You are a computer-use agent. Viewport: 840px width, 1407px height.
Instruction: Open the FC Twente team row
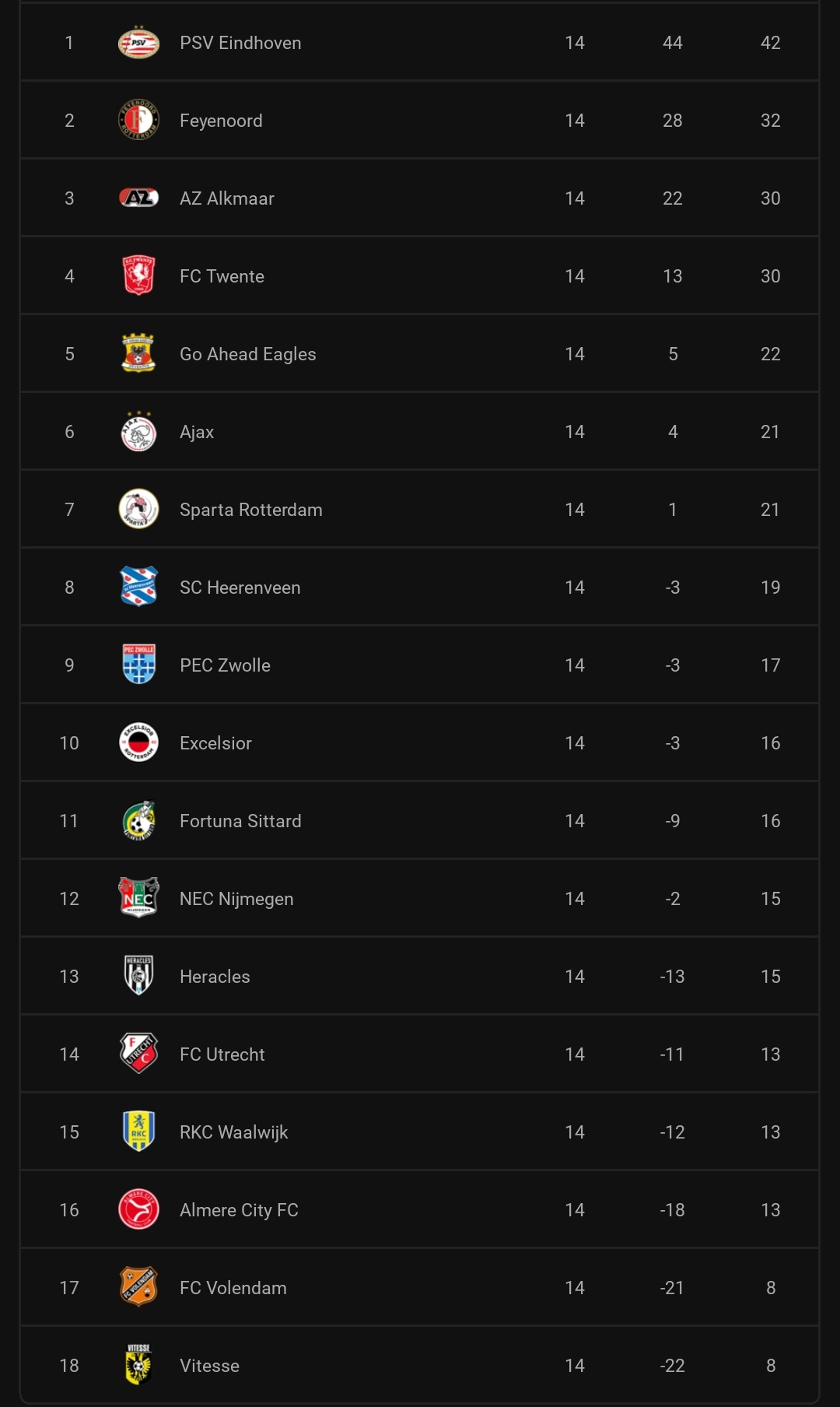click(x=419, y=276)
